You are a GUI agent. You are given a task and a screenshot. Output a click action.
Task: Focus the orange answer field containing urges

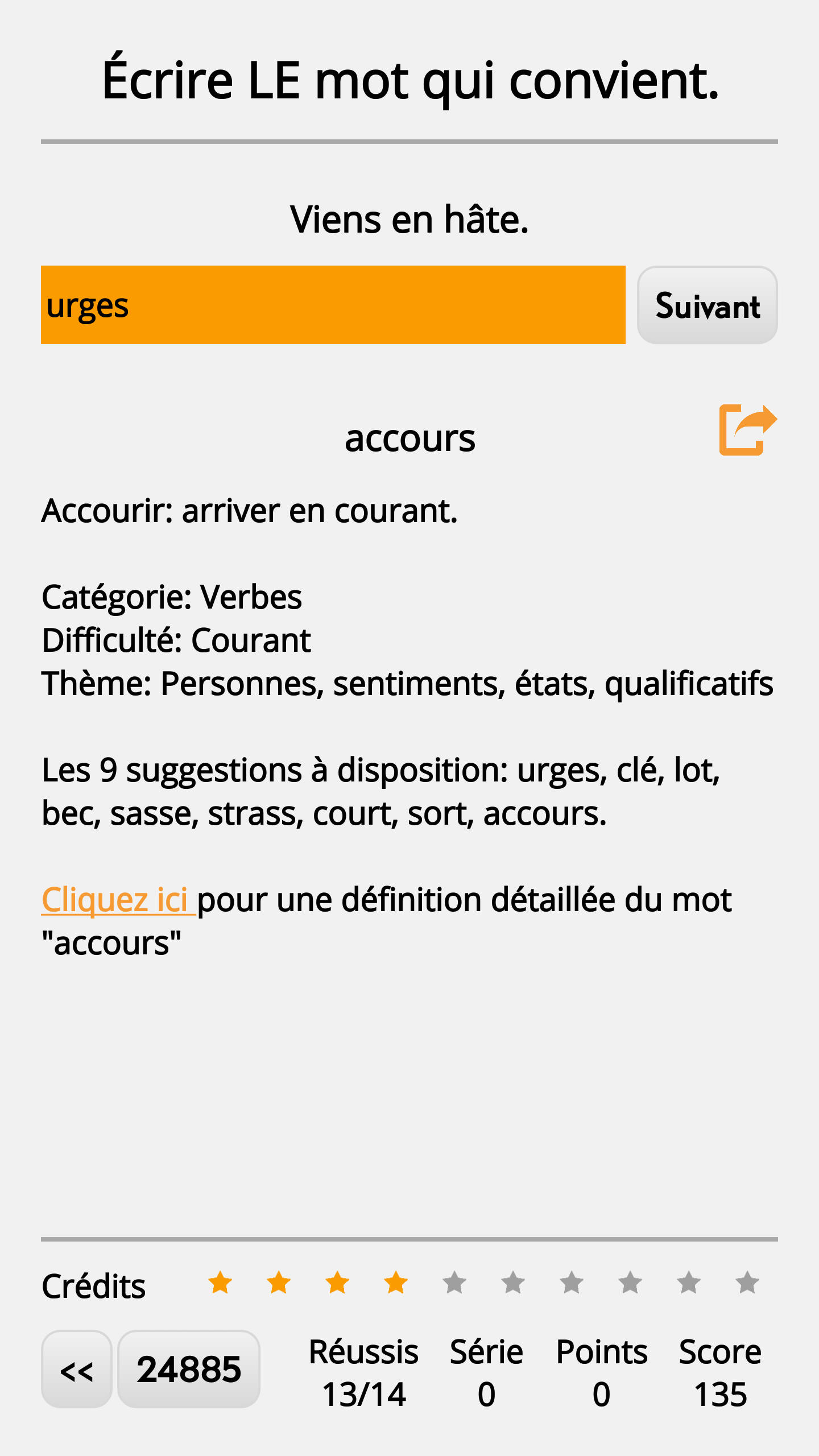tap(333, 305)
